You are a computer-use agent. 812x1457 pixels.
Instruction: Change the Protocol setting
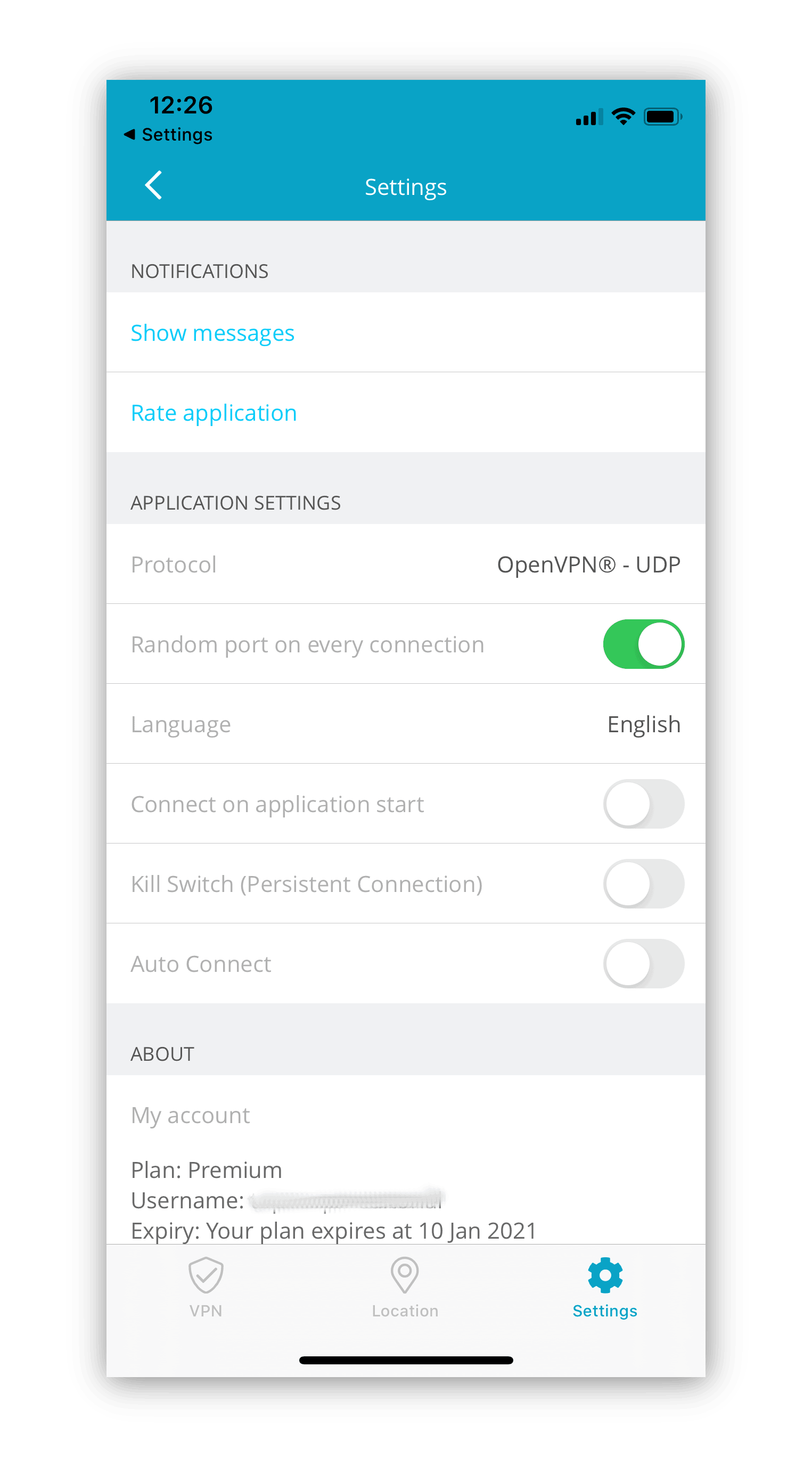pyautogui.click(x=405, y=564)
